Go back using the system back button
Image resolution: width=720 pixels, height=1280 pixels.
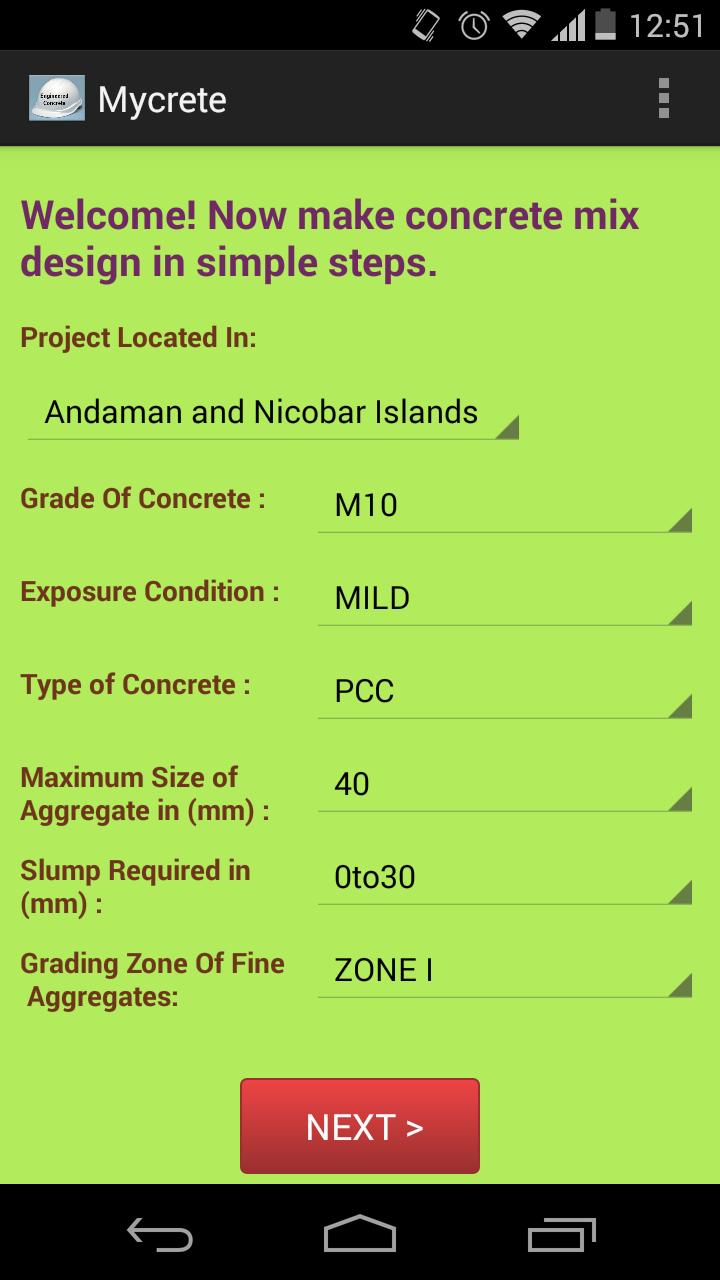pos(160,1233)
